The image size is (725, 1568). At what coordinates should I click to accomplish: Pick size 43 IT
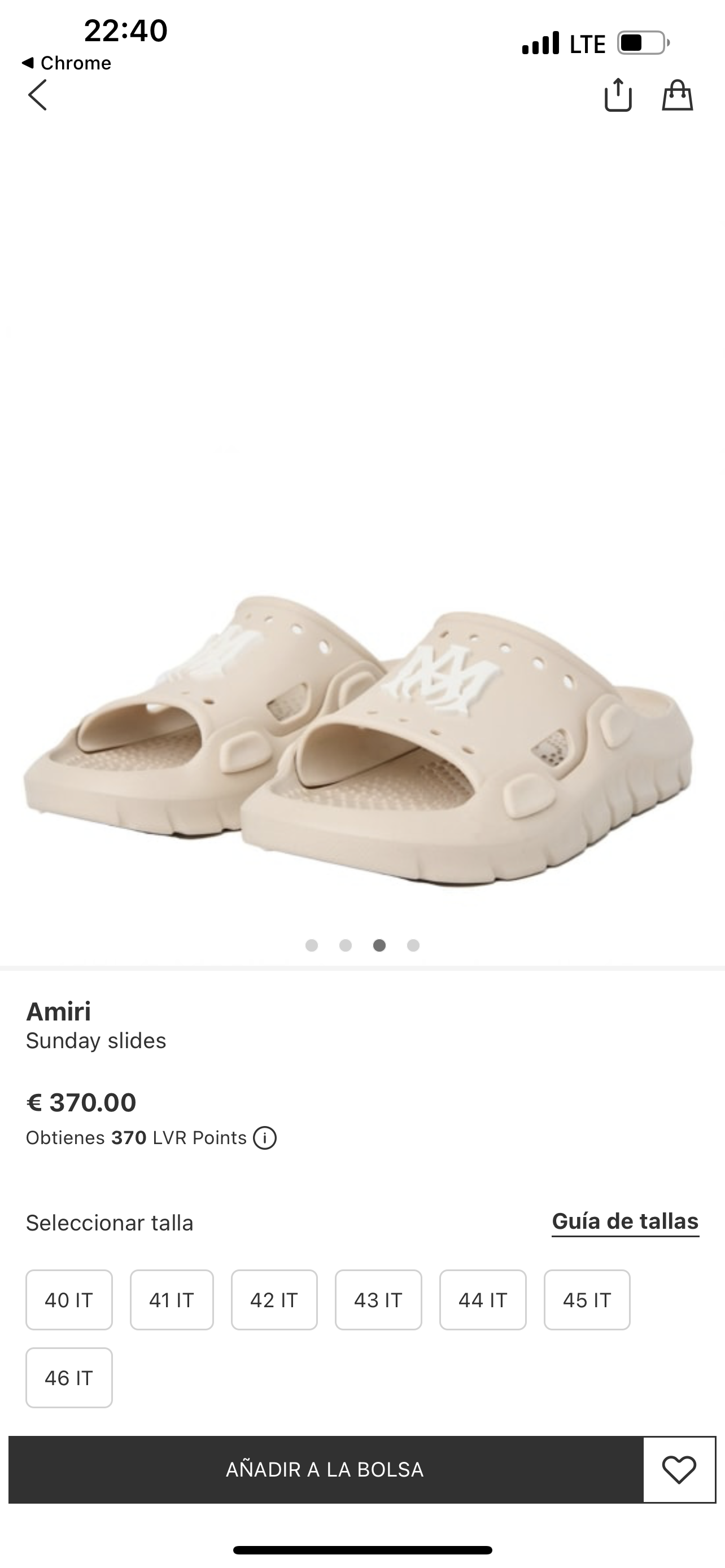(x=378, y=1299)
